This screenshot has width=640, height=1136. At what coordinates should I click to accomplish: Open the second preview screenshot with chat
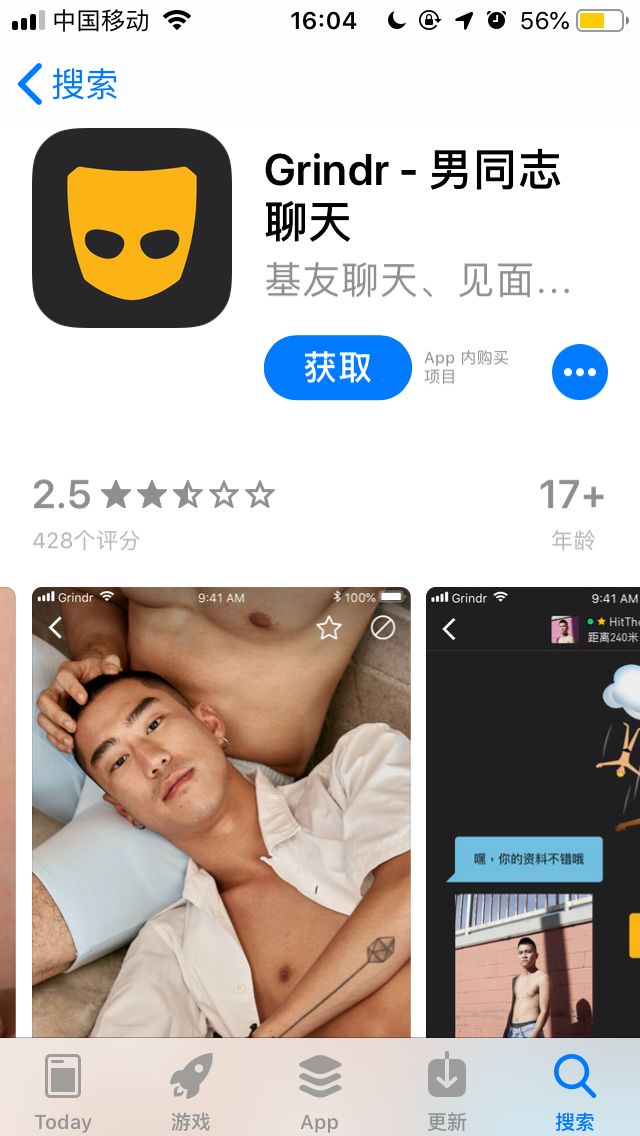533,812
